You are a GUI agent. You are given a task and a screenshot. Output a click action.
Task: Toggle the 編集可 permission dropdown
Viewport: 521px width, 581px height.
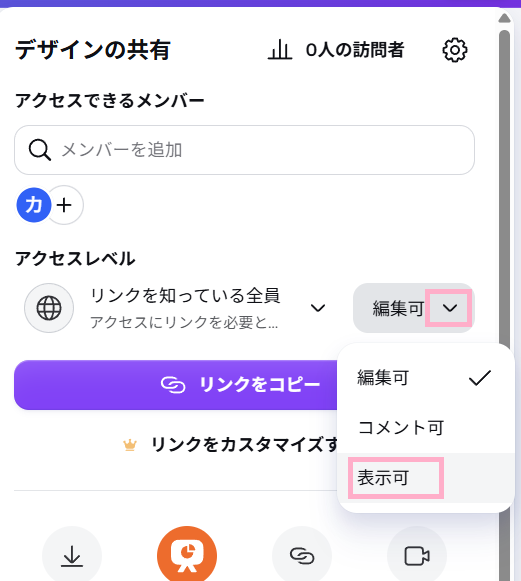[414, 308]
